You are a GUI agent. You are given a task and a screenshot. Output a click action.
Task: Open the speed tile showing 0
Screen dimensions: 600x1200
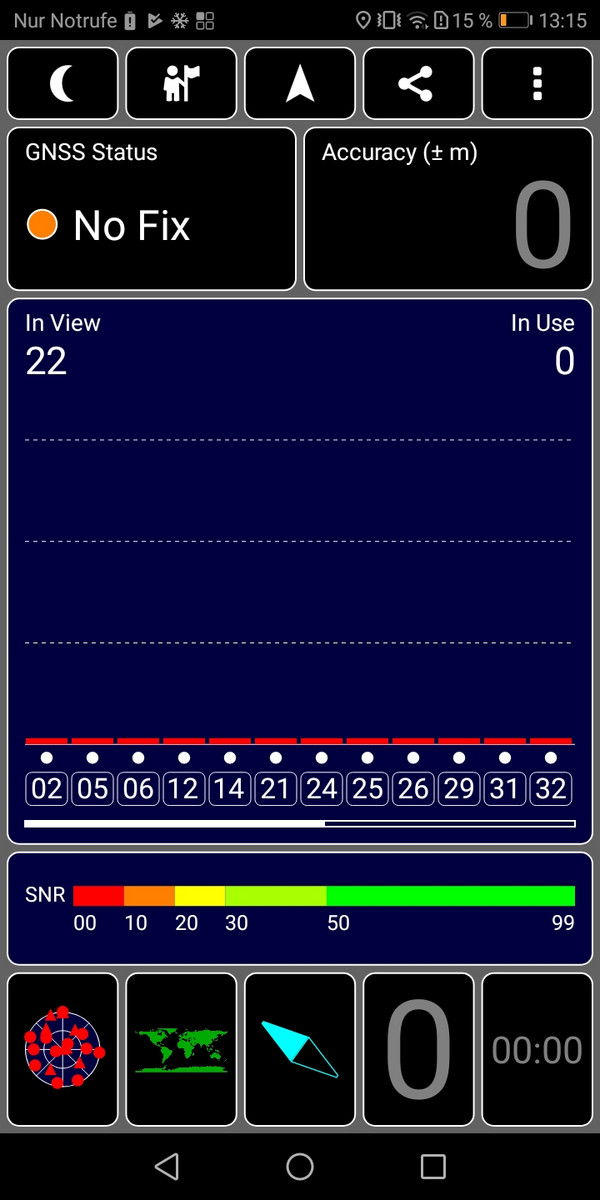pyautogui.click(x=418, y=1048)
